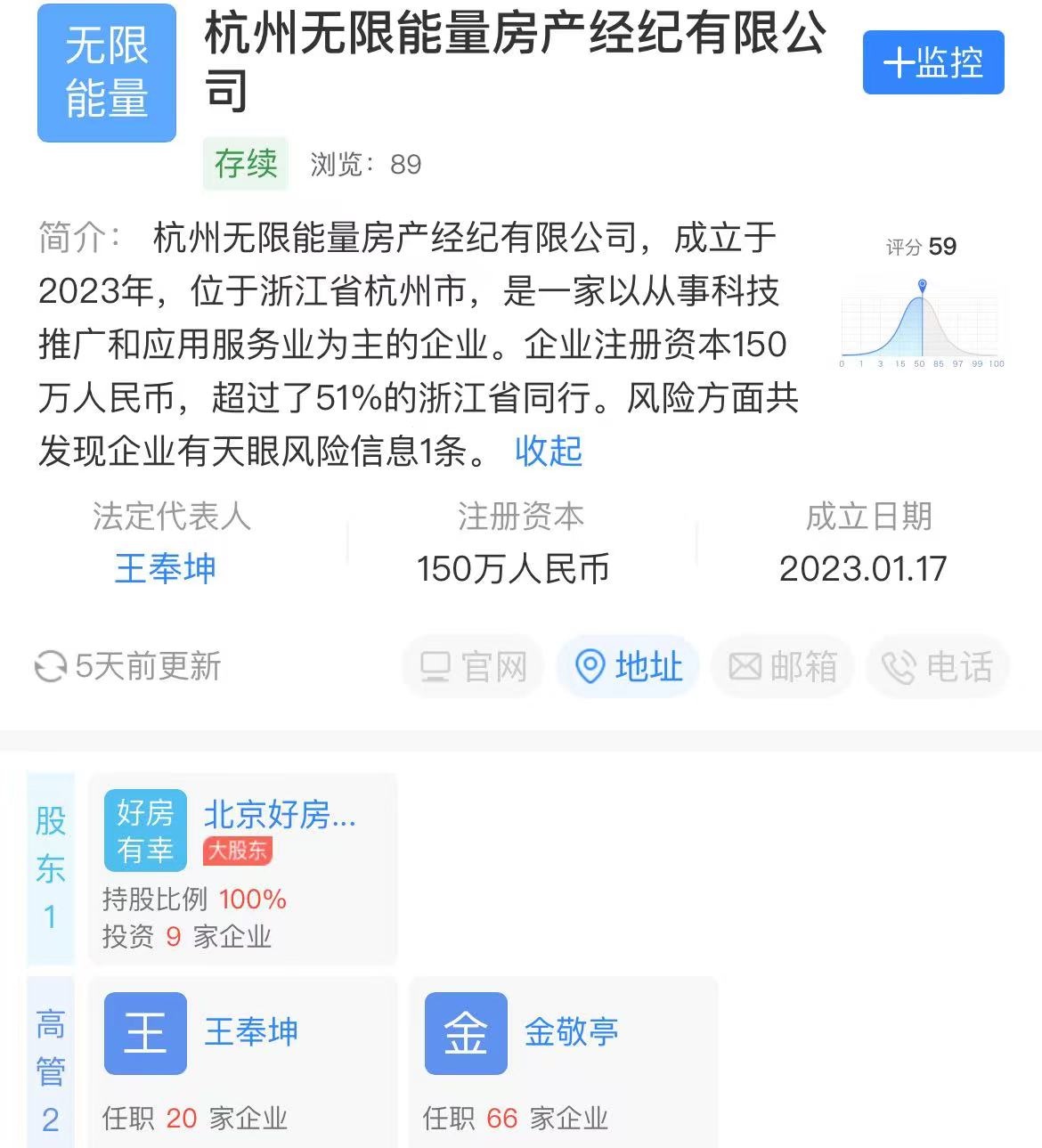Image resolution: width=1042 pixels, height=1148 pixels.
Task: View the company 地址 address
Action: (x=628, y=666)
